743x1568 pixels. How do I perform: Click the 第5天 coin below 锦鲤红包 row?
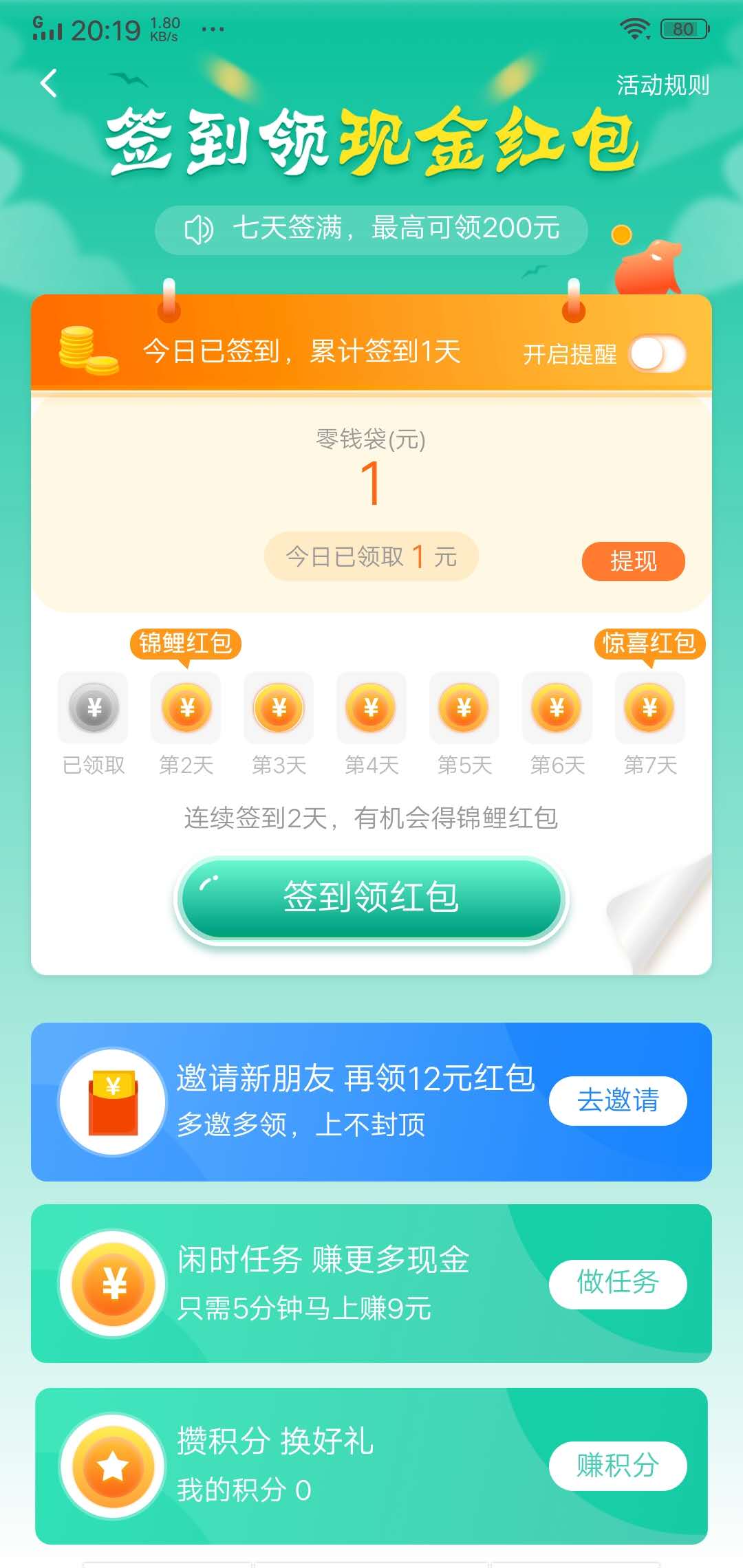tap(464, 708)
